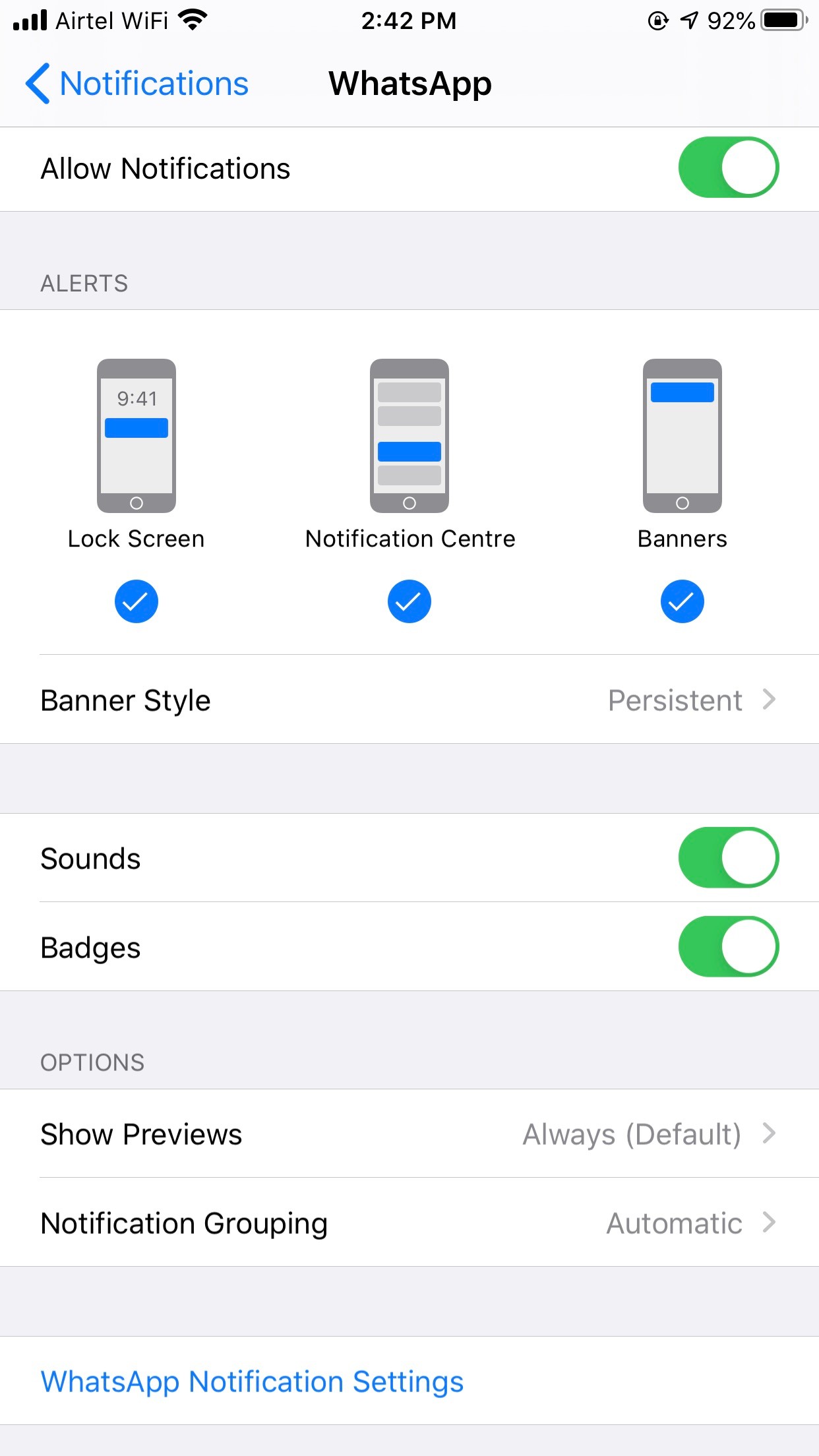This screenshot has width=819, height=1456.
Task: Open WhatsApp Notification Settings link
Action: (x=252, y=1381)
